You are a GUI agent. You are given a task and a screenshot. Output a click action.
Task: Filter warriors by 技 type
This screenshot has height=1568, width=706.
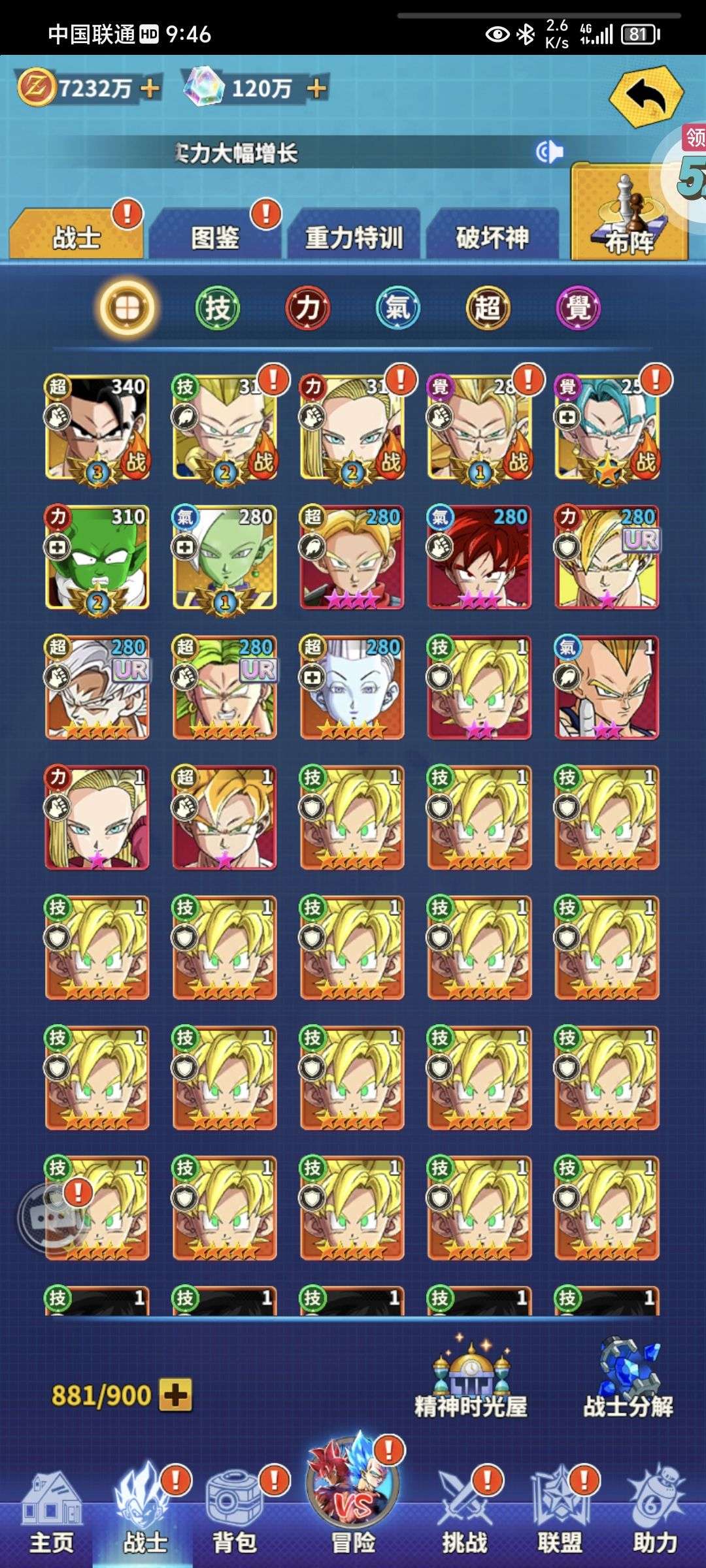click(x=218, y=308)
